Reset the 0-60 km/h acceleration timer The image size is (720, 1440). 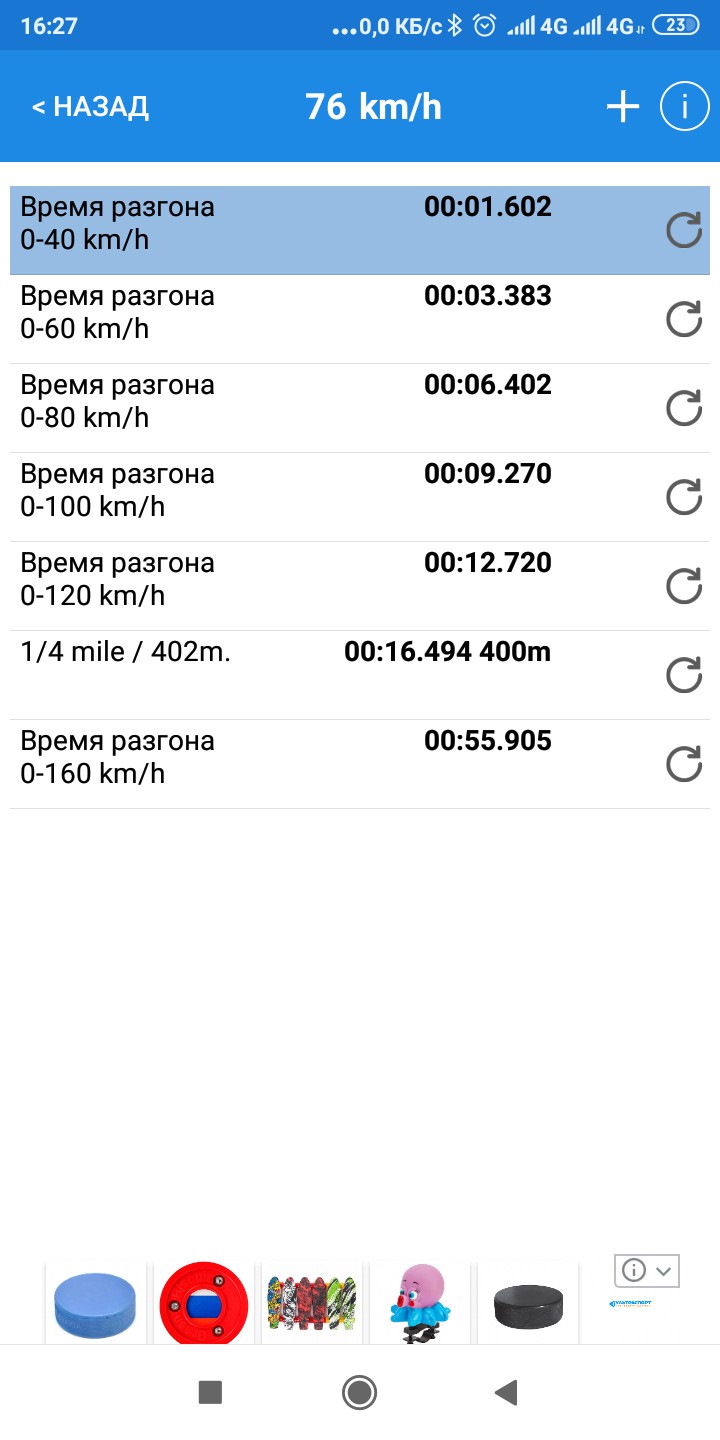click(x=684, y=320)
